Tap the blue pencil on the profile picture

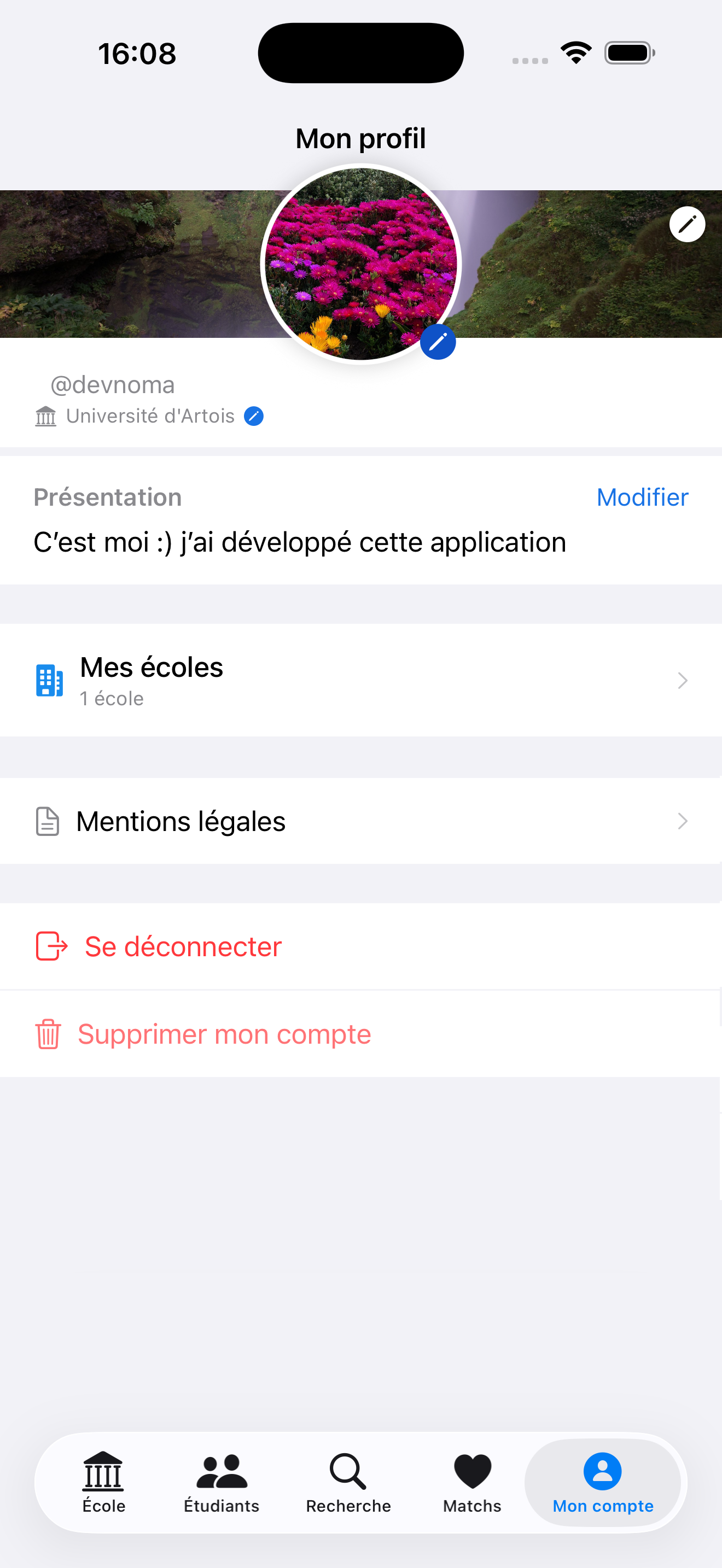point(438,342)
